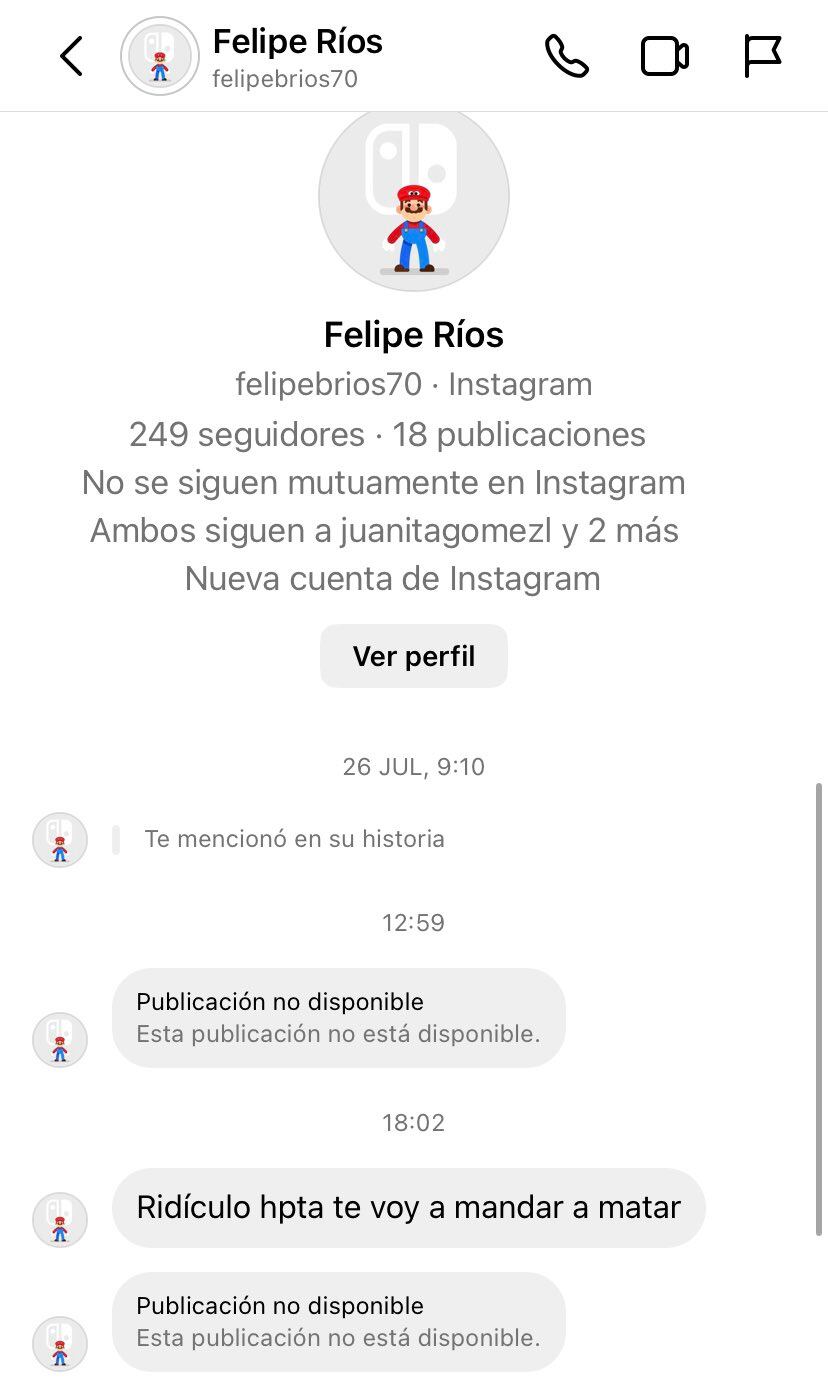This screenshot has height=1379, width=828.
Task: Open Felipe Ríos profile picture in the header
Action: point(159,55)
